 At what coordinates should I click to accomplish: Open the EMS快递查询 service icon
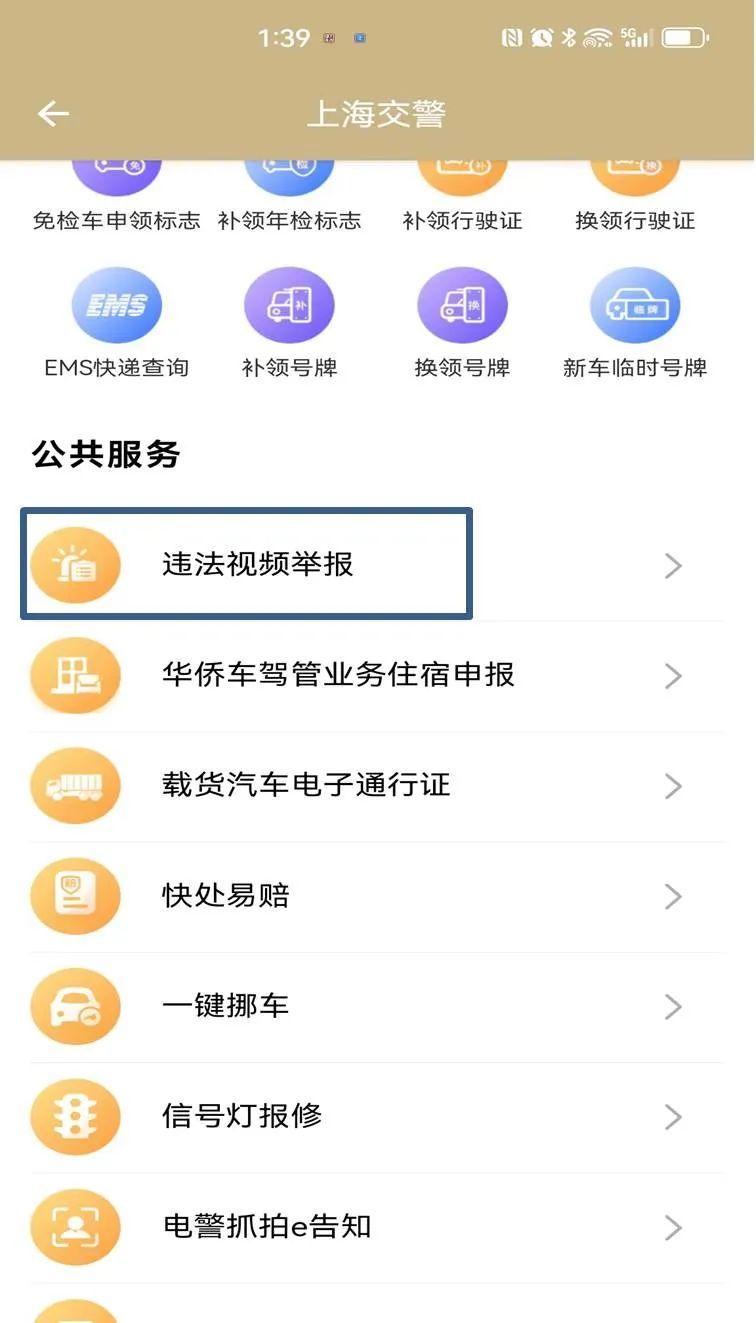pyautogui.click(x=117, y=305)
